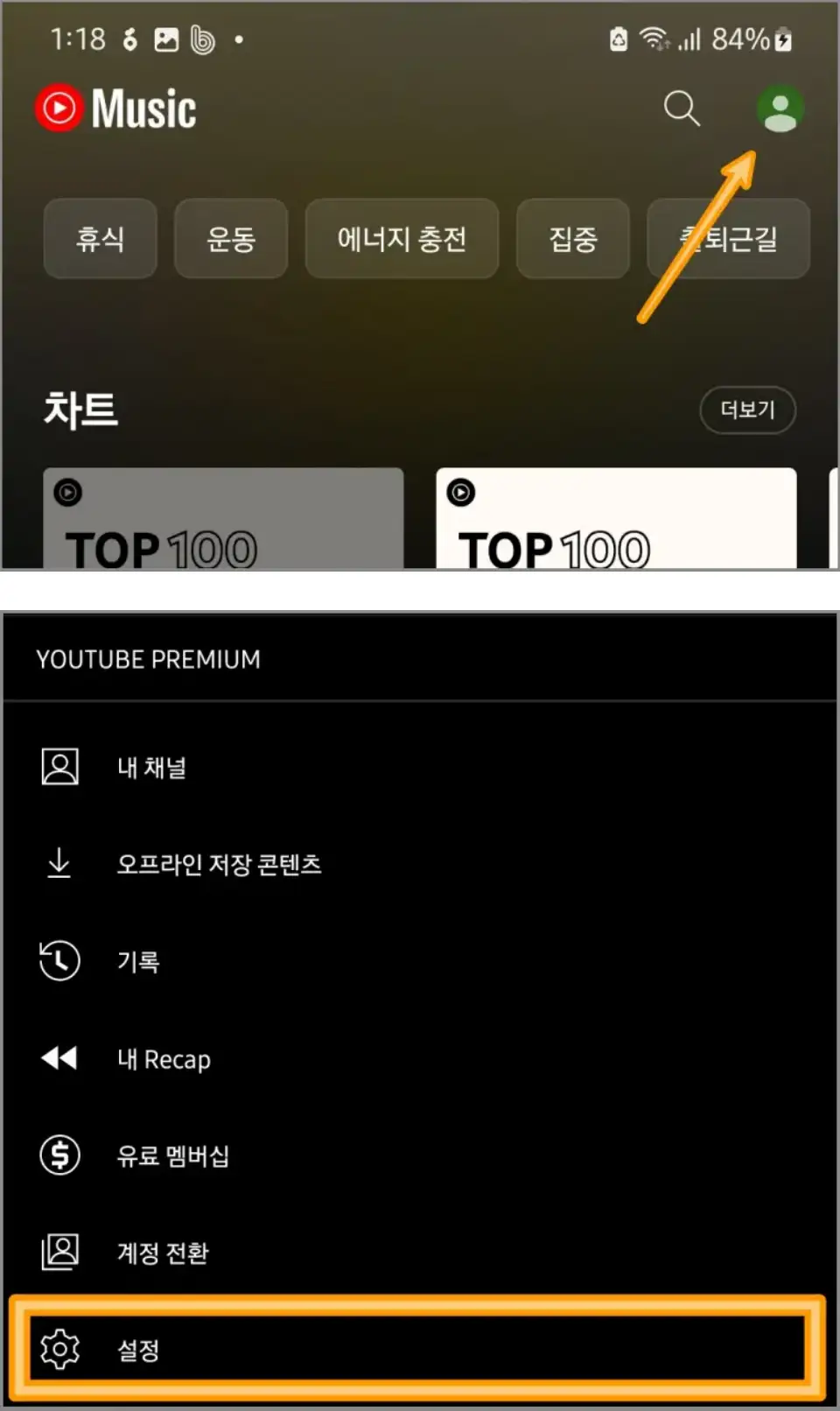Toggle the 운동 mood filter chip

pyautogui.click(x=230, y=239)
